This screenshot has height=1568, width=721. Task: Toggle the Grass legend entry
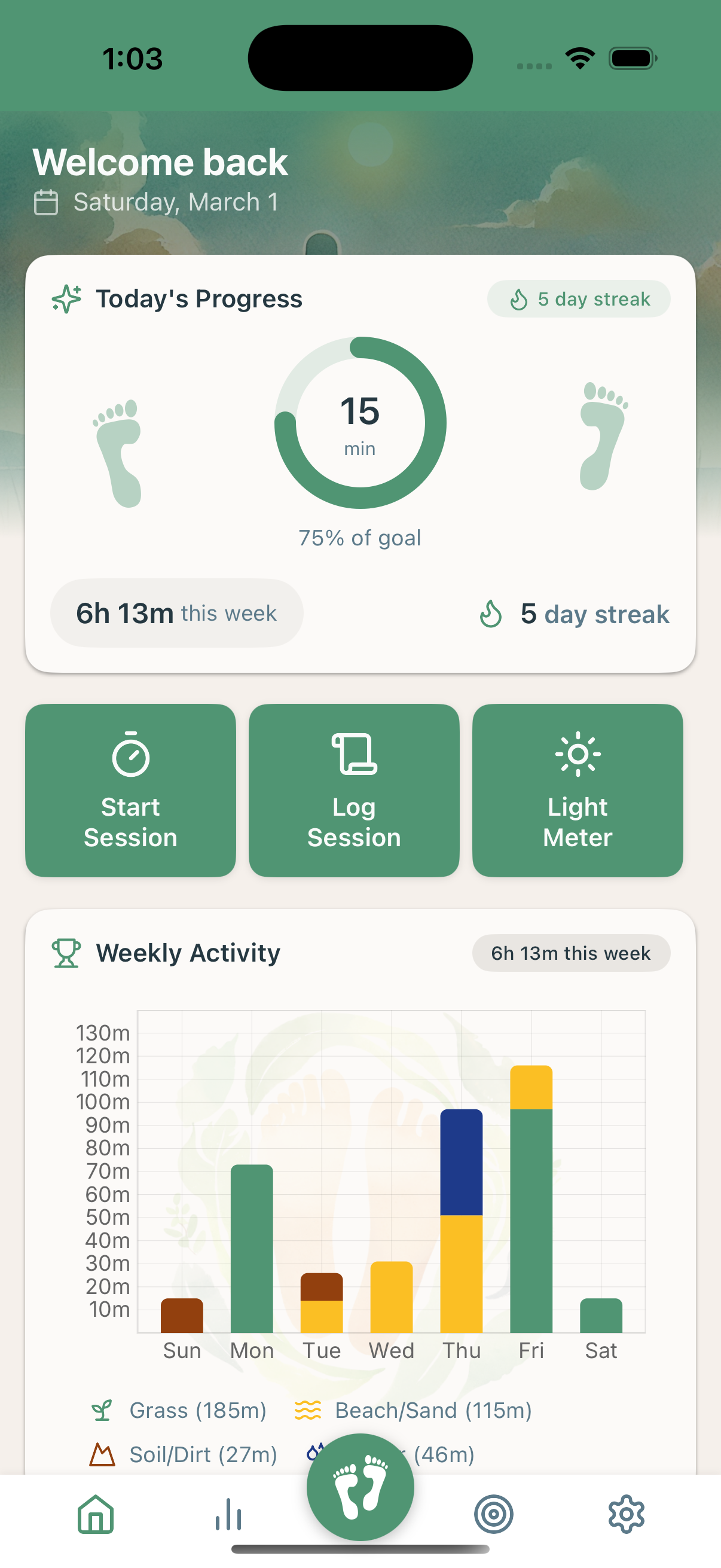[180, 1410]
